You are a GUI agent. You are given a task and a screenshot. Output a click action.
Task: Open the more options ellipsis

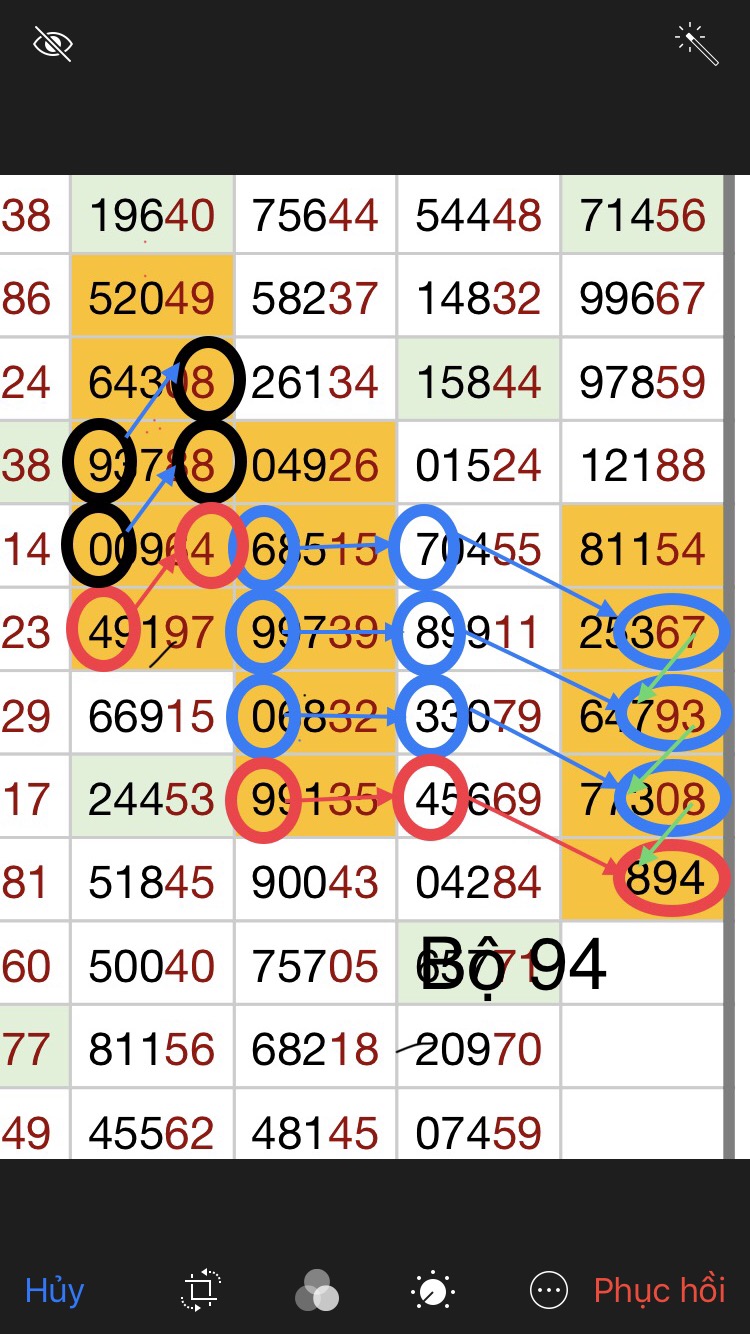(x=549, y=1290)
